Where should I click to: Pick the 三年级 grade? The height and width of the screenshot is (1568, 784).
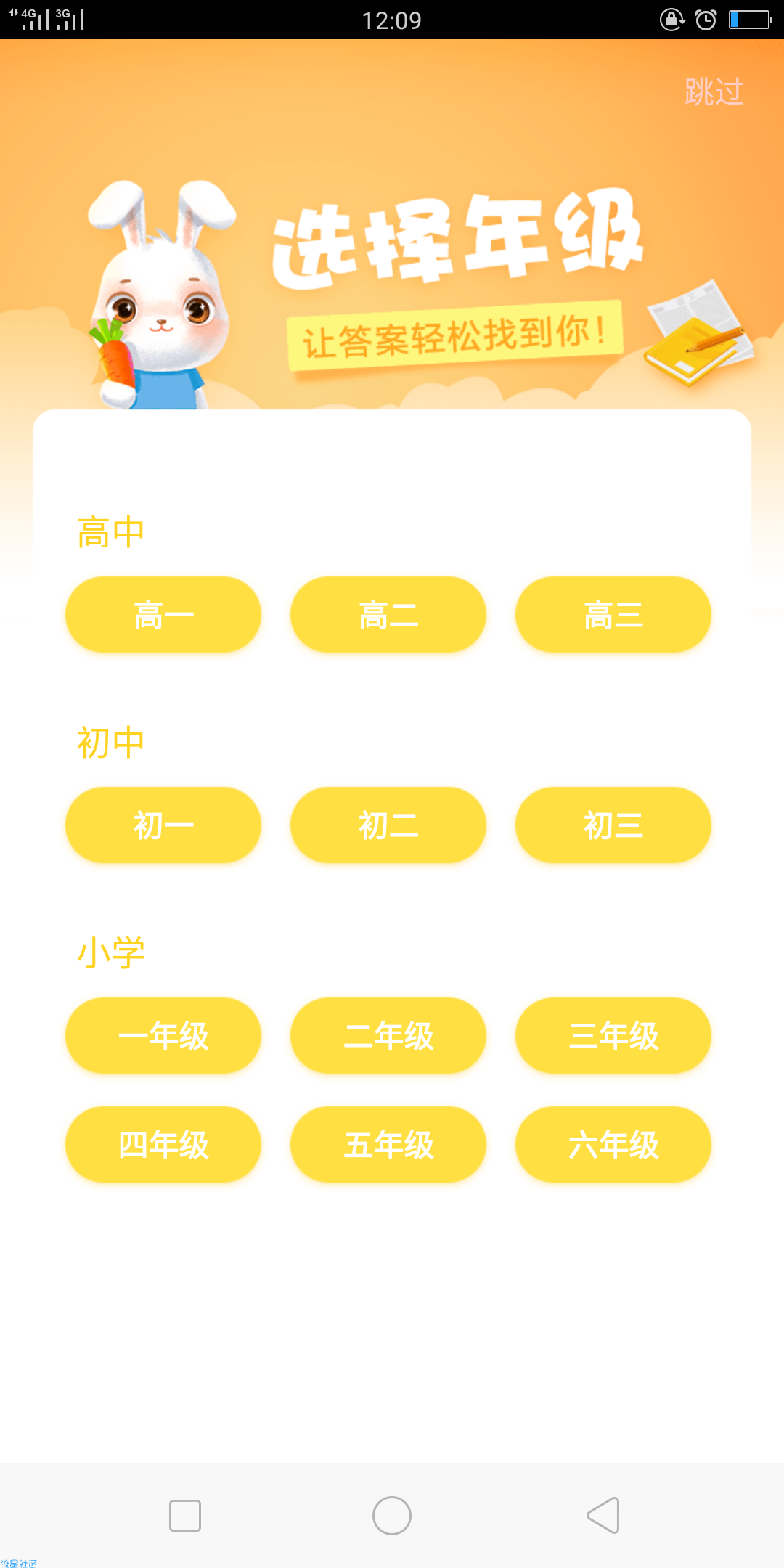click(613, 1036)
